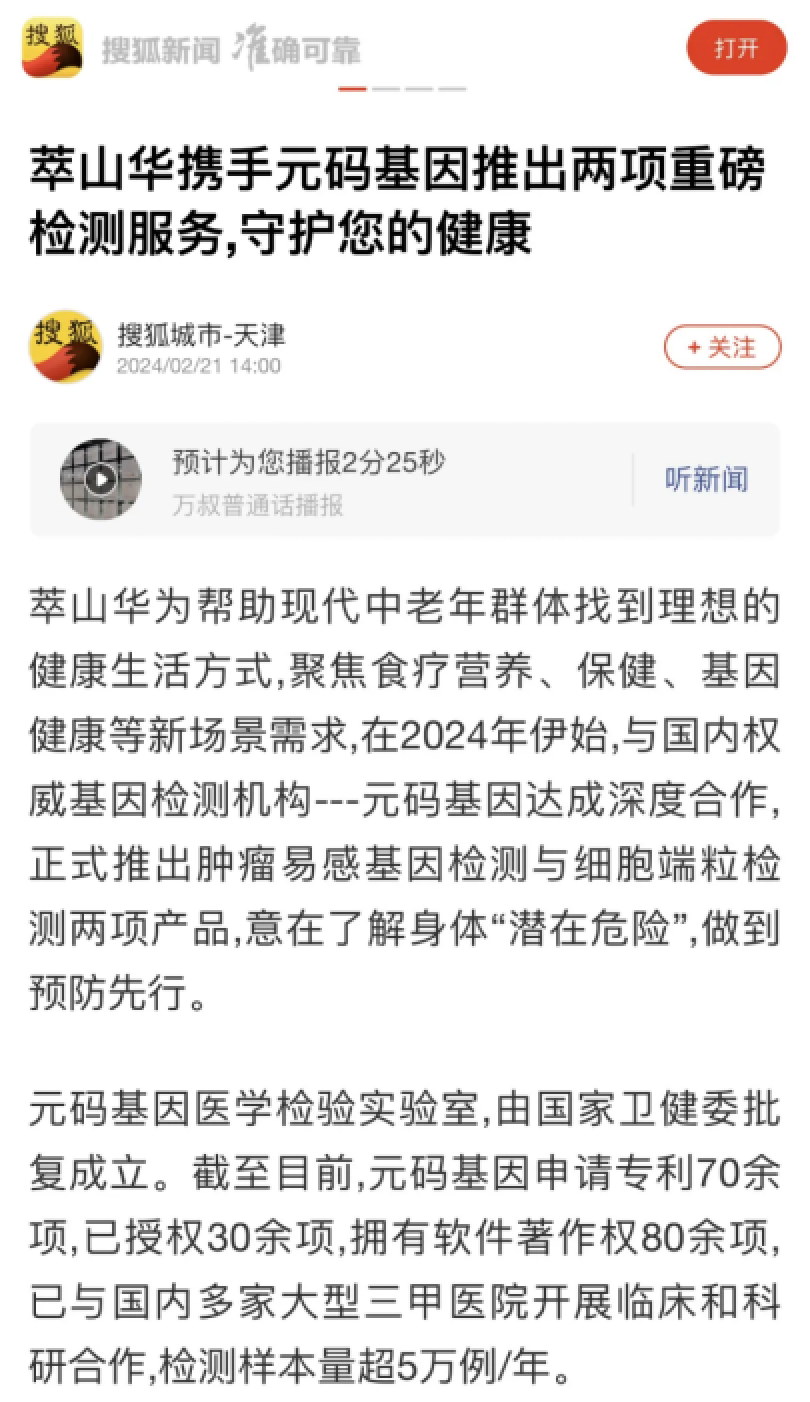Screen dimensions: 810x1402
Task: Tap the red 打开 button
Action: [736, 47]
